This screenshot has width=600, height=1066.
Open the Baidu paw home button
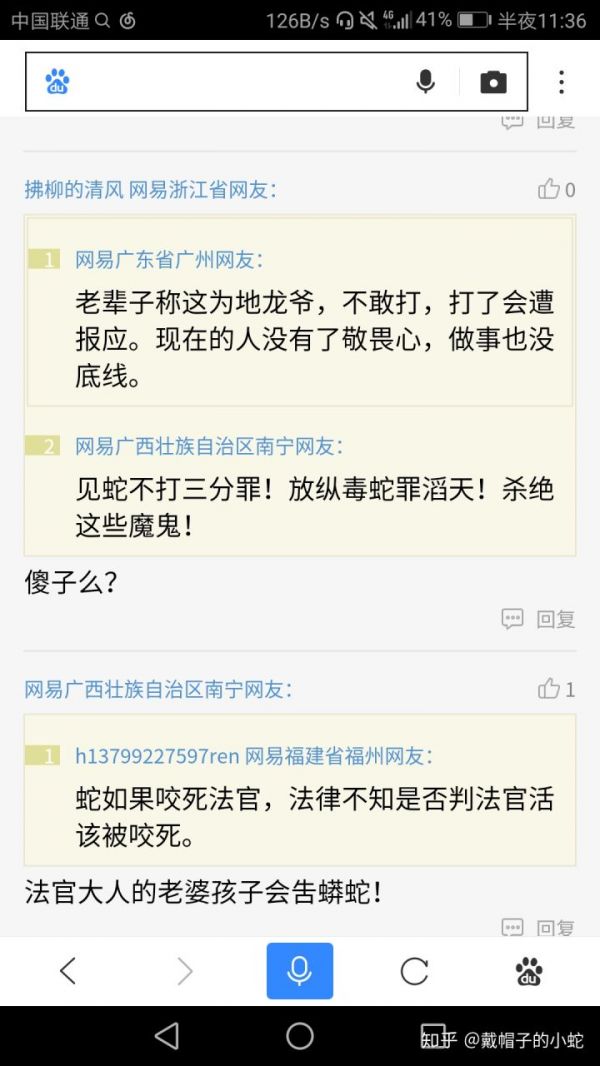click(529, 971)
